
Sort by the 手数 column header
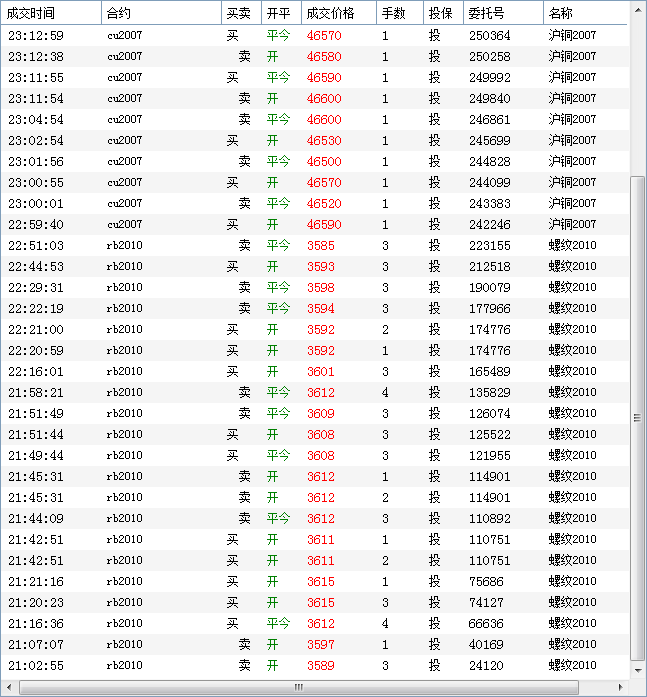pos(399,13)
